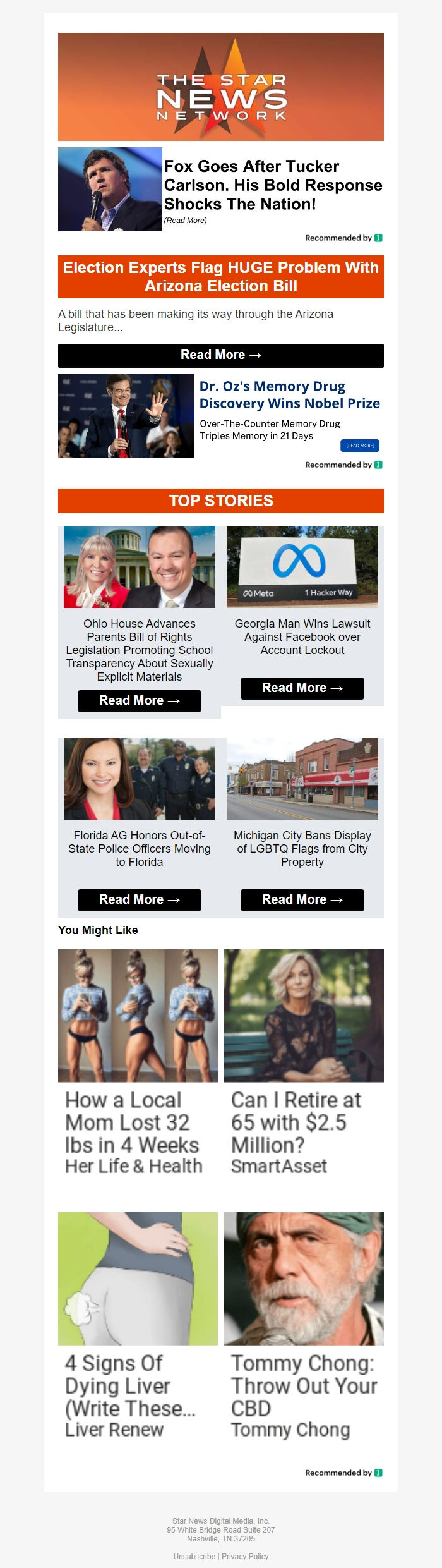Screen dimensions: 442x1568
Task: Tap Read More on Dr. Oz ad
Action: click(360, 446)
